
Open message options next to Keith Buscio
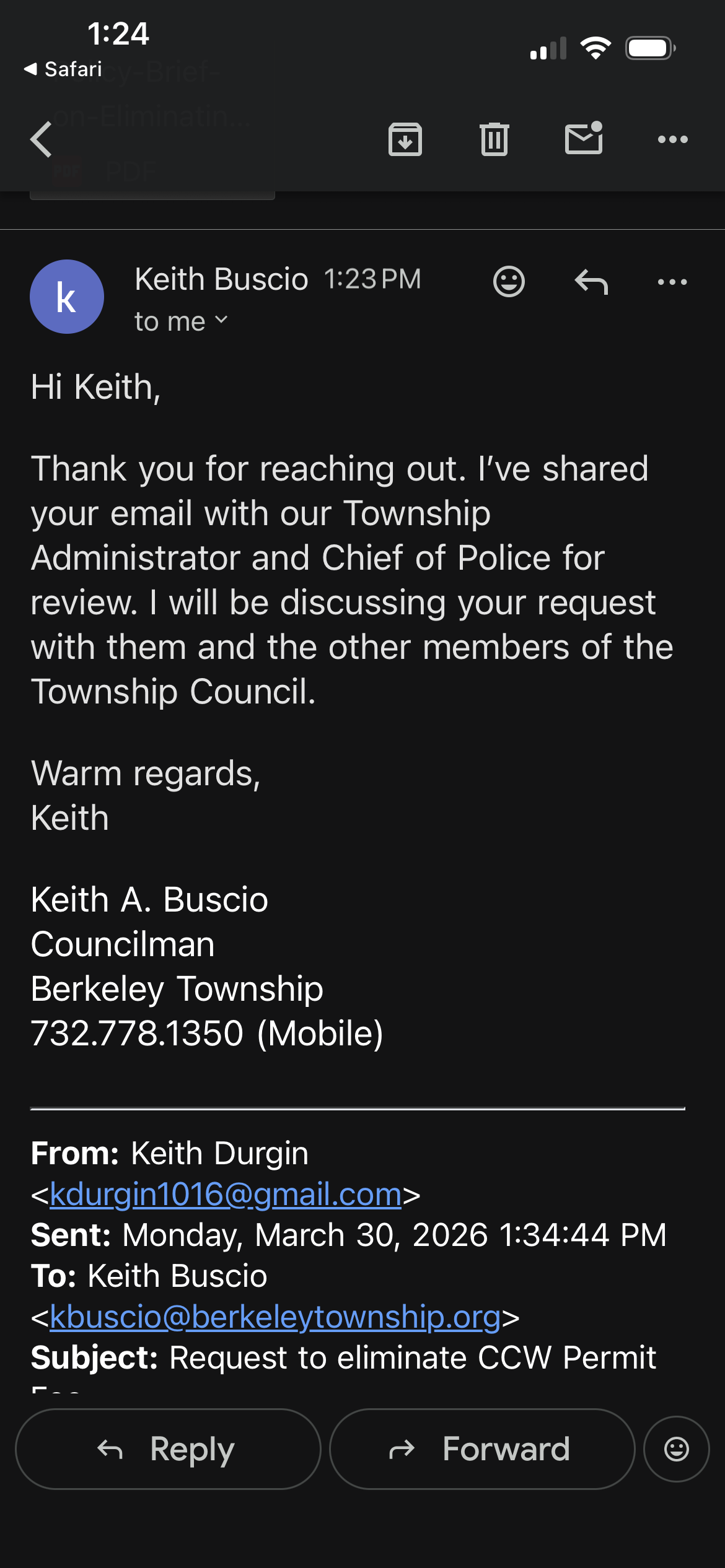[672, 282]
